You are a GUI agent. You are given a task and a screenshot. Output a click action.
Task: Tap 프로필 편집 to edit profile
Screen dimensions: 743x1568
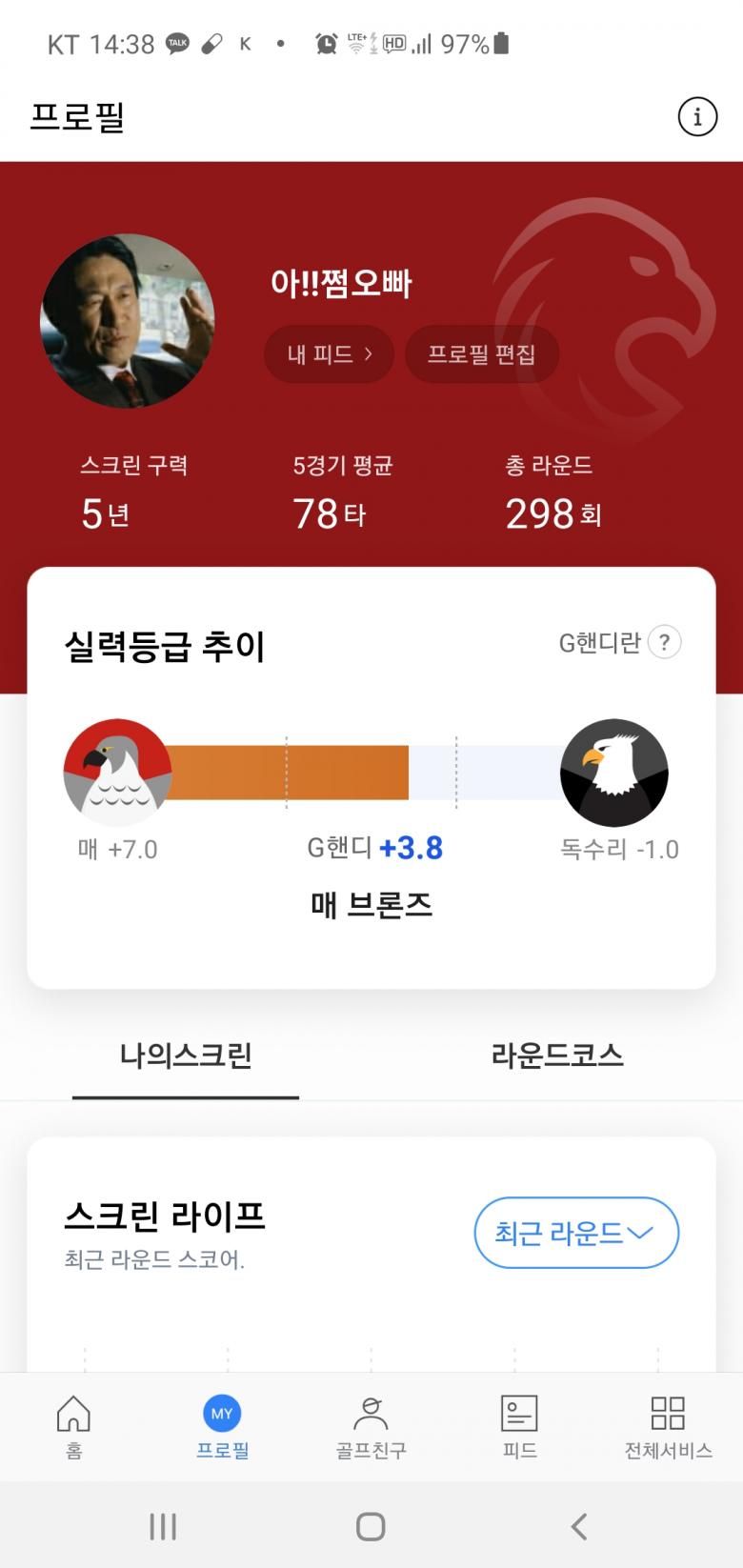[481, 354]
